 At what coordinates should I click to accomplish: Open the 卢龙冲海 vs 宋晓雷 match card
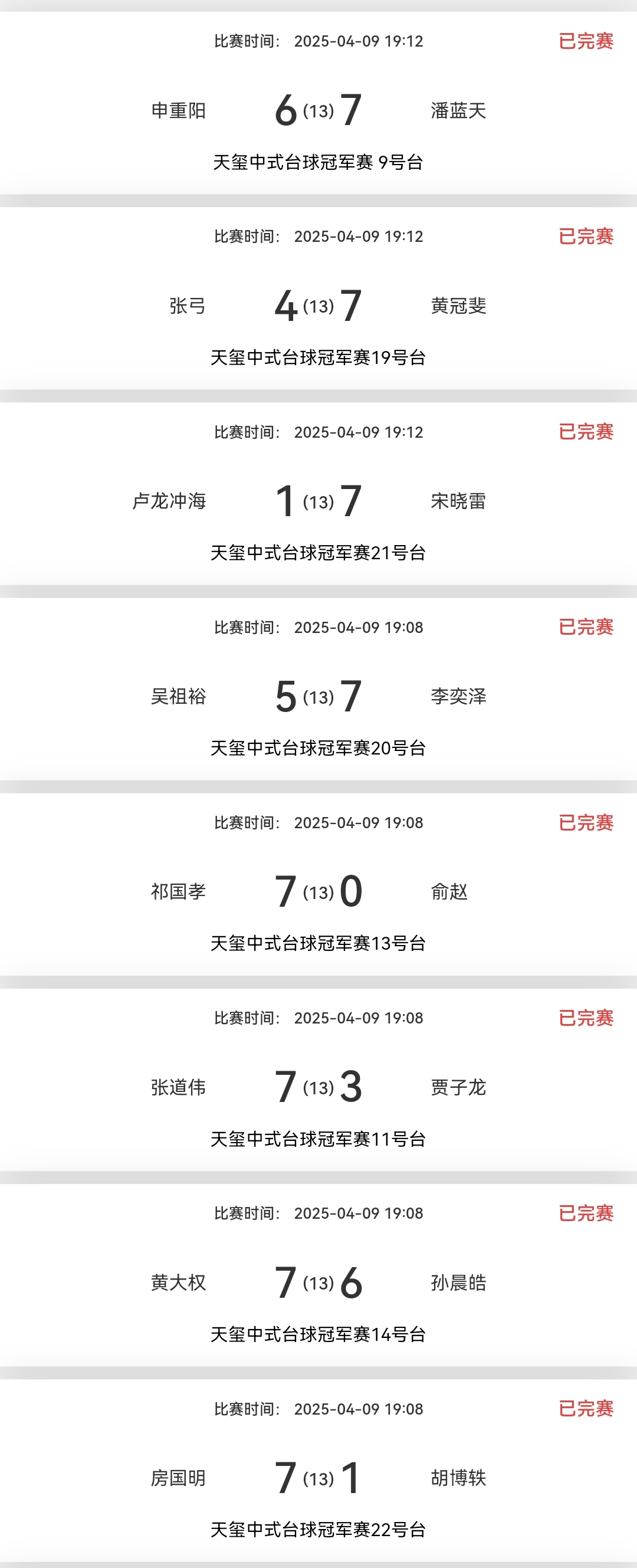pos(318,501)
